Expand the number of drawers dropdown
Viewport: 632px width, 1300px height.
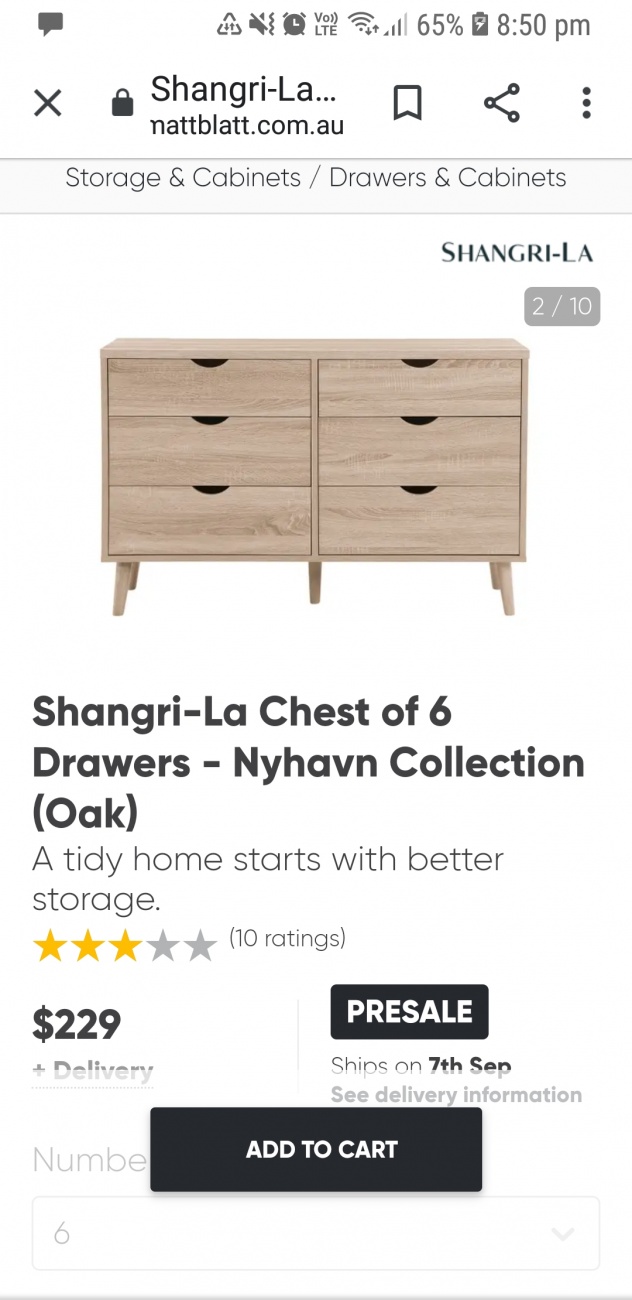[316, 1234]
